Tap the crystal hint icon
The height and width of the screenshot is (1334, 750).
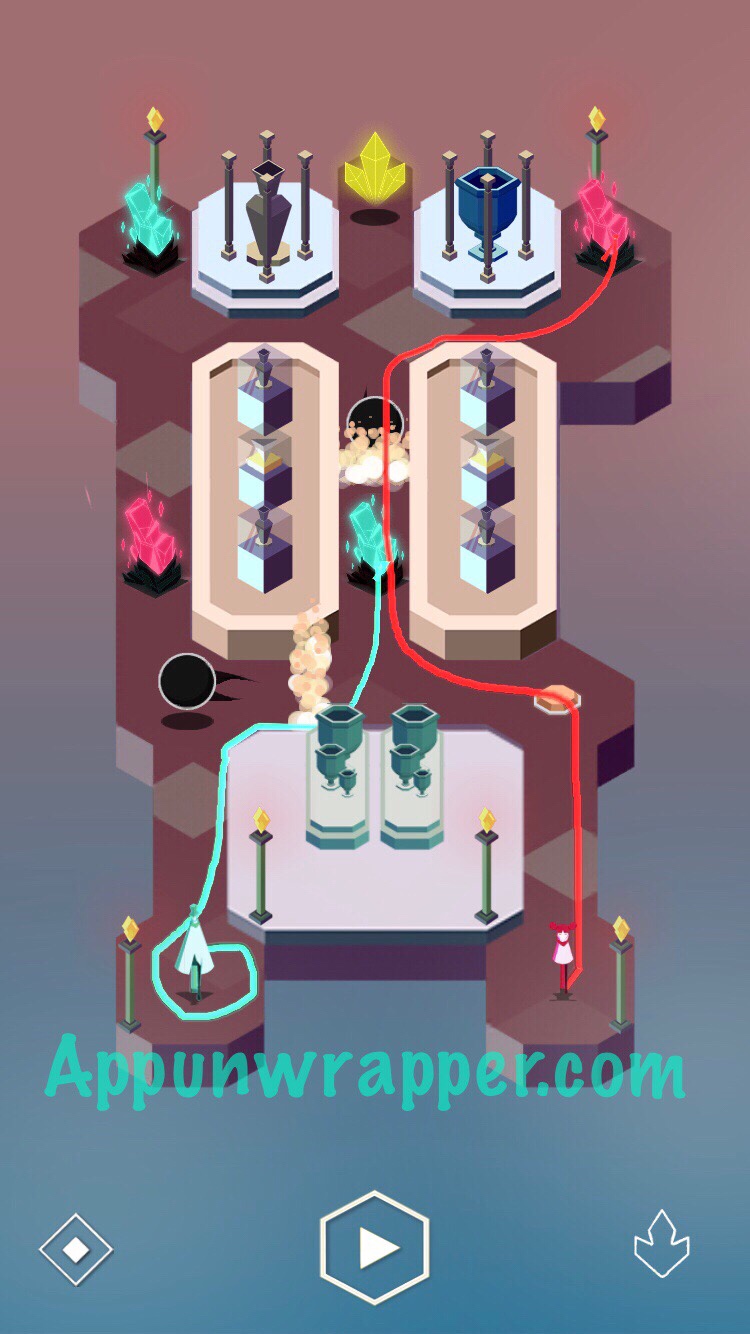[x=662, y=1245]
